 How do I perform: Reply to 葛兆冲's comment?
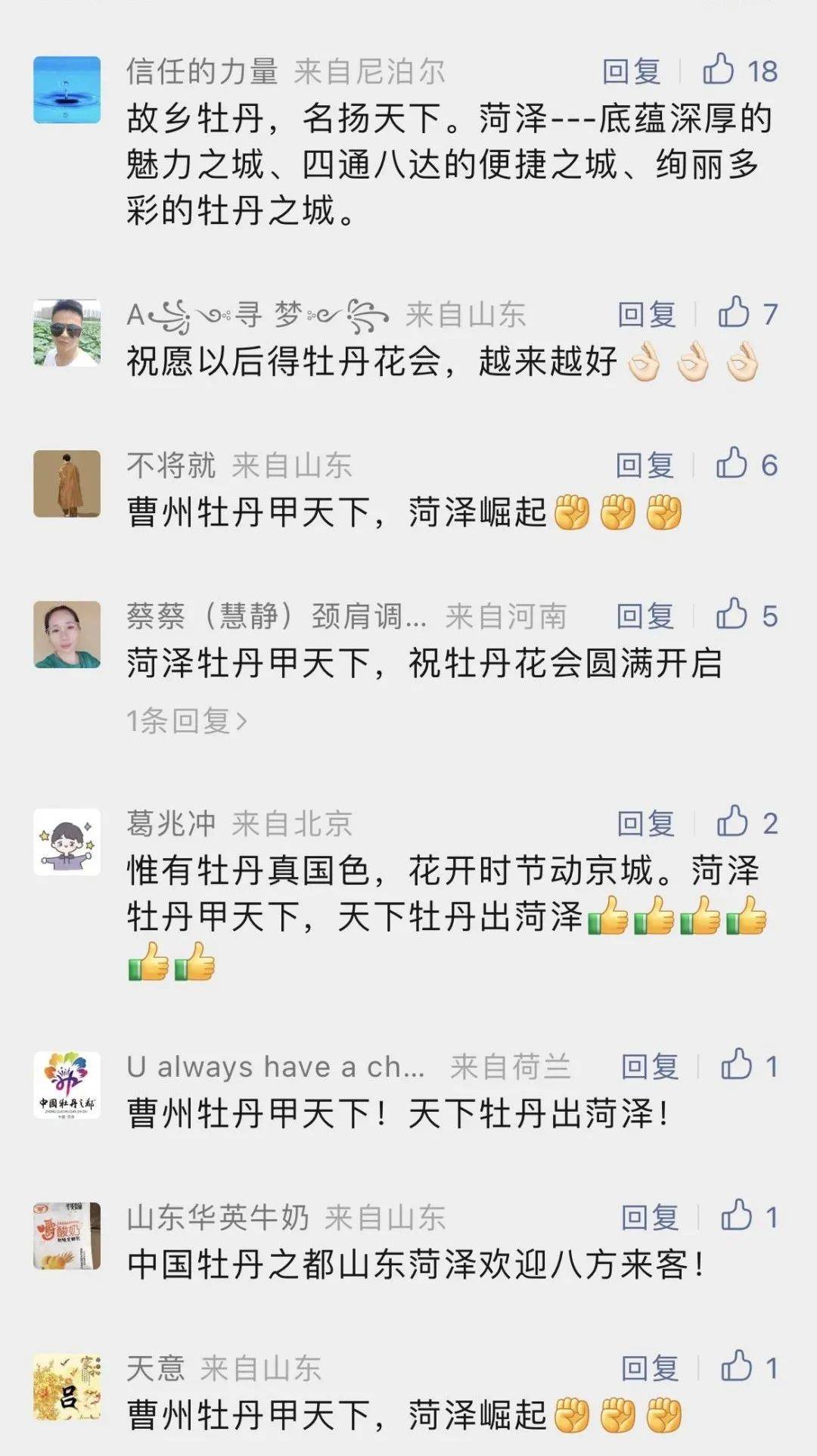(x=646, y=823)
